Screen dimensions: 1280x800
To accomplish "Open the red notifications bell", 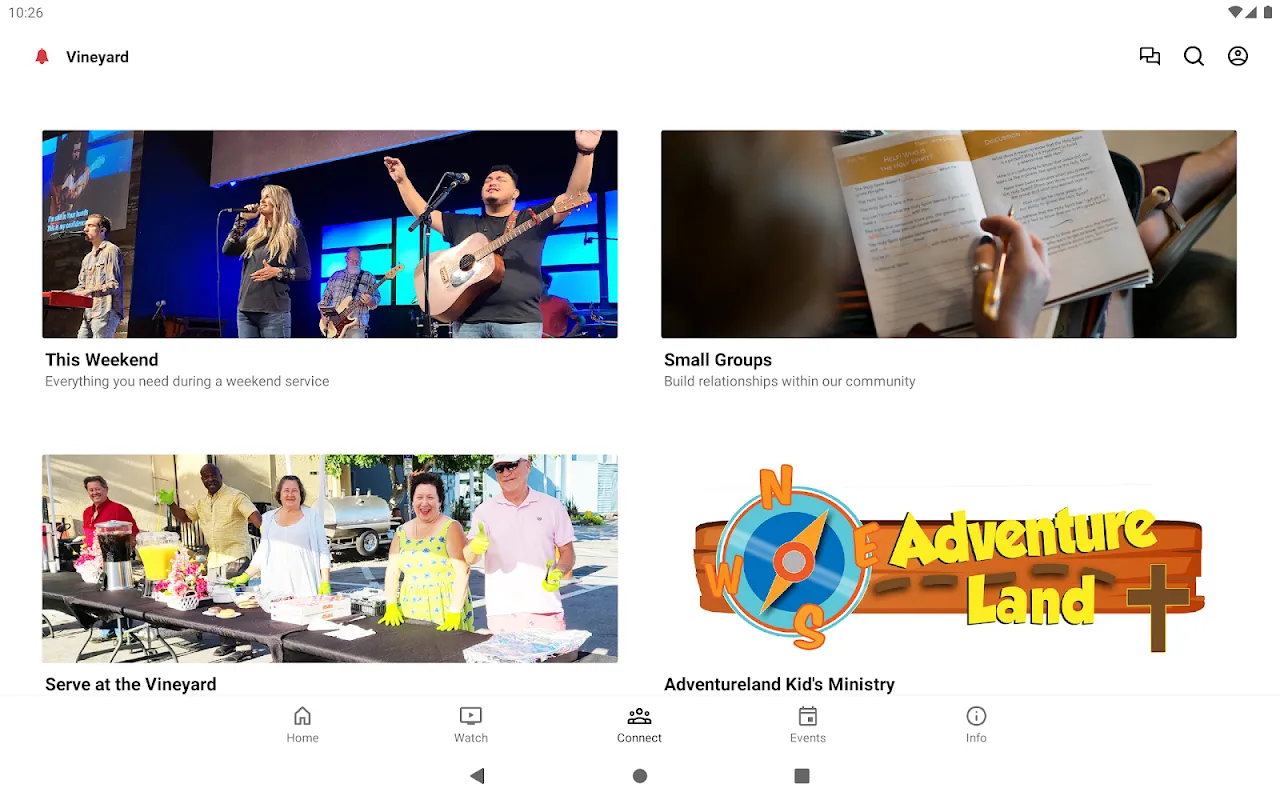I will click(42, 57).
